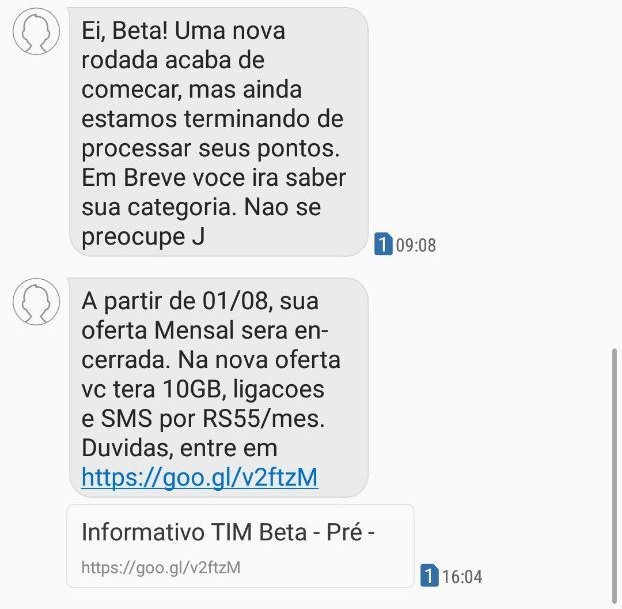Screen dimensions: 622x609
Task: Tap sender avatar beside the 'Ei, Beta!' message
Action: (x=33, y=34)
